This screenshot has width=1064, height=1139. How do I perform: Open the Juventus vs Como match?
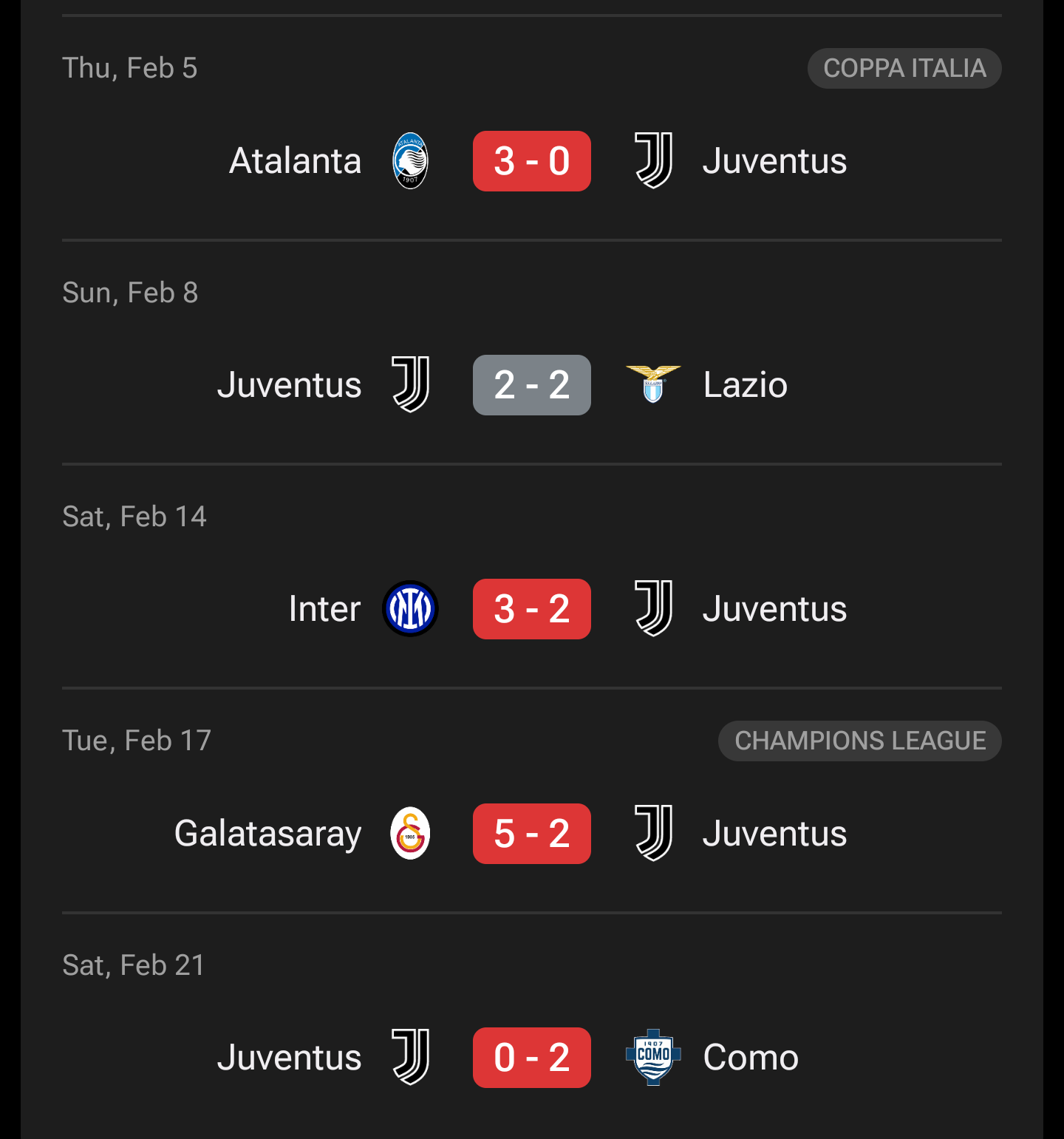pyautogui.click(x=531, y=1058)
